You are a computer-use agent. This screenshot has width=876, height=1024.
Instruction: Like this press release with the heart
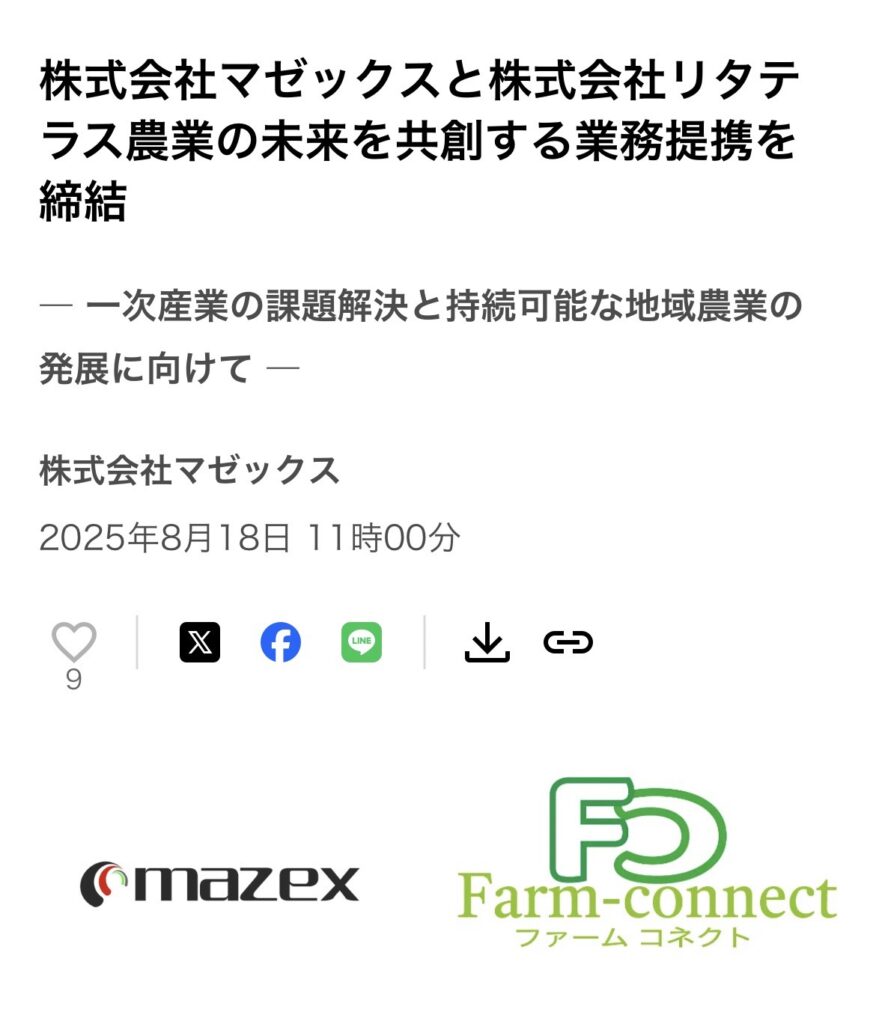tap(74, 641)
